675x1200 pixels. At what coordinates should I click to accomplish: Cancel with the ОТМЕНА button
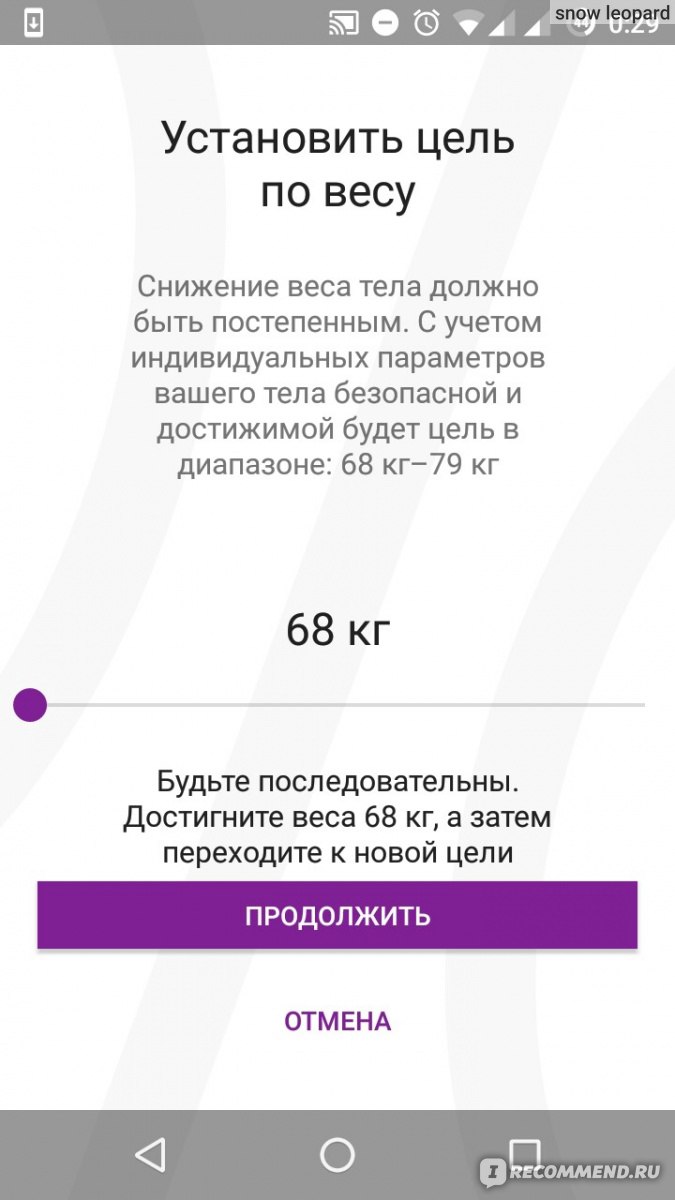(337, 1021)
